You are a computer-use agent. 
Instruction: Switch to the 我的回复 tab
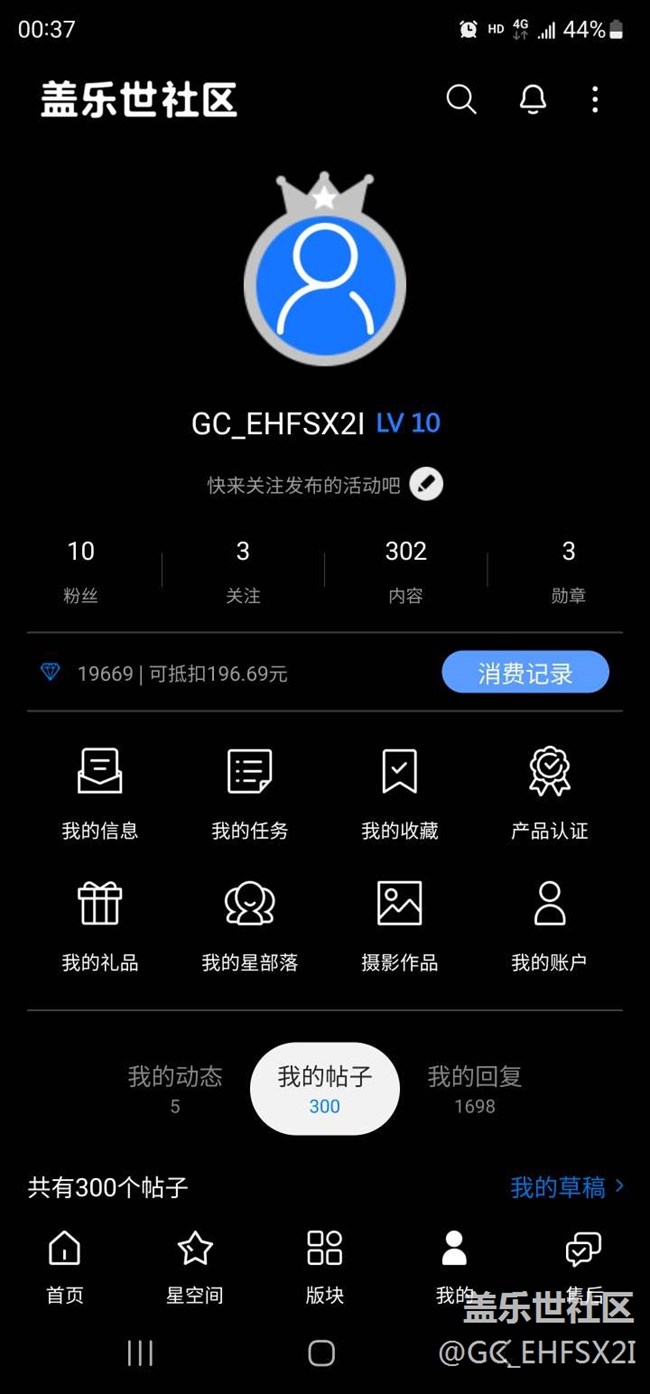[x=475, y=1089]
